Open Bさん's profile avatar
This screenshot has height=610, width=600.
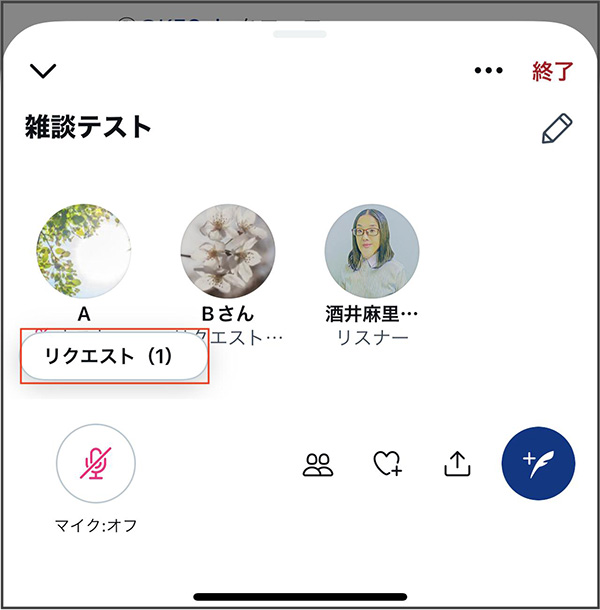(228, 250)
